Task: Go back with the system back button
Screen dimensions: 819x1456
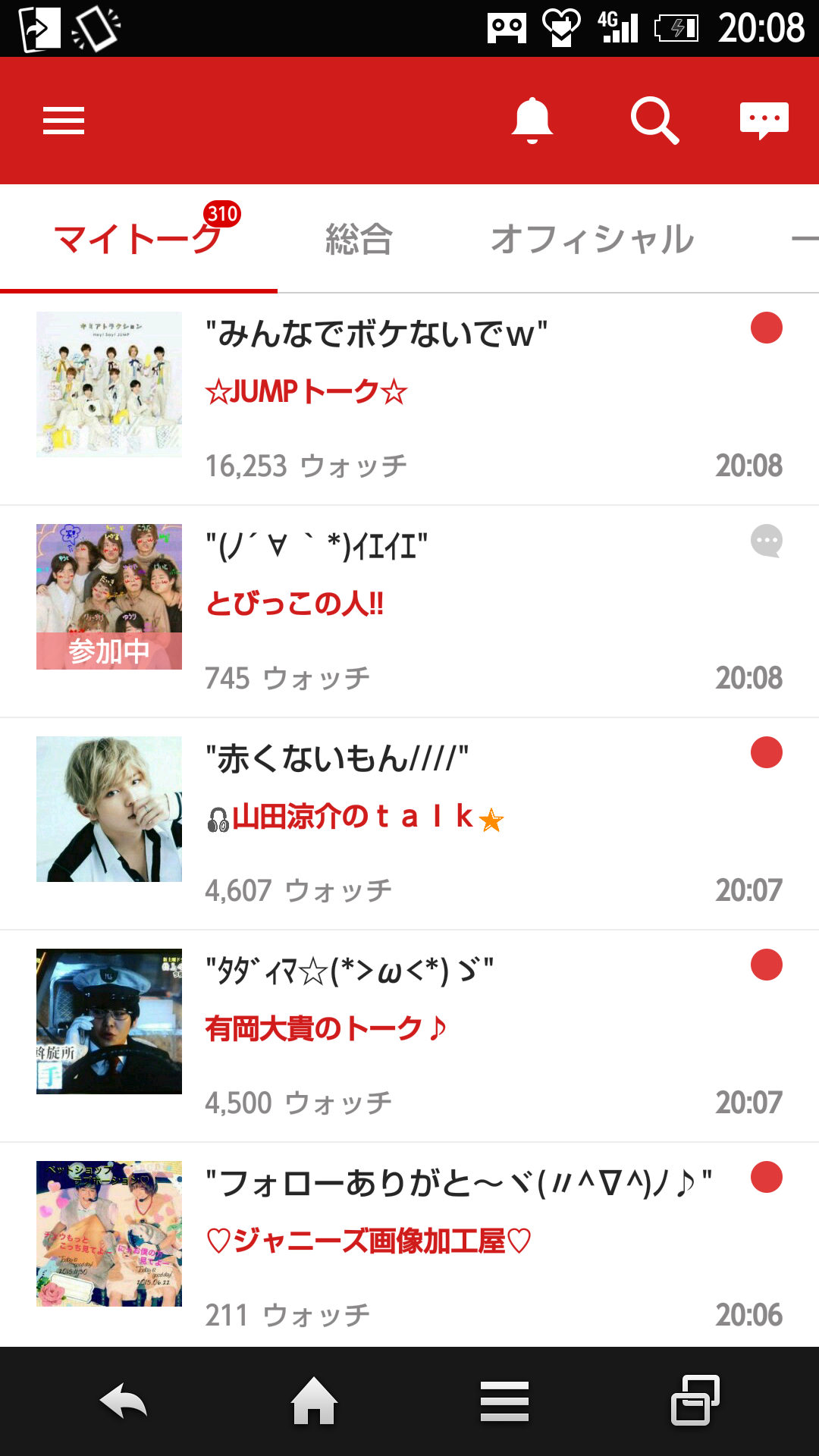Action: pyautogui.click(x=124, y=1401)
